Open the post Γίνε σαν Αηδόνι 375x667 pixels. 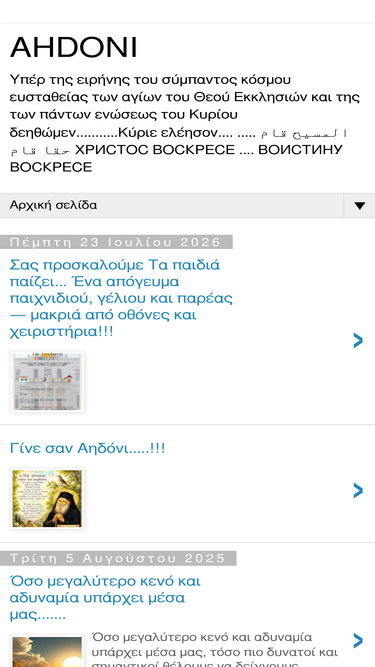[x=88, y=448]
